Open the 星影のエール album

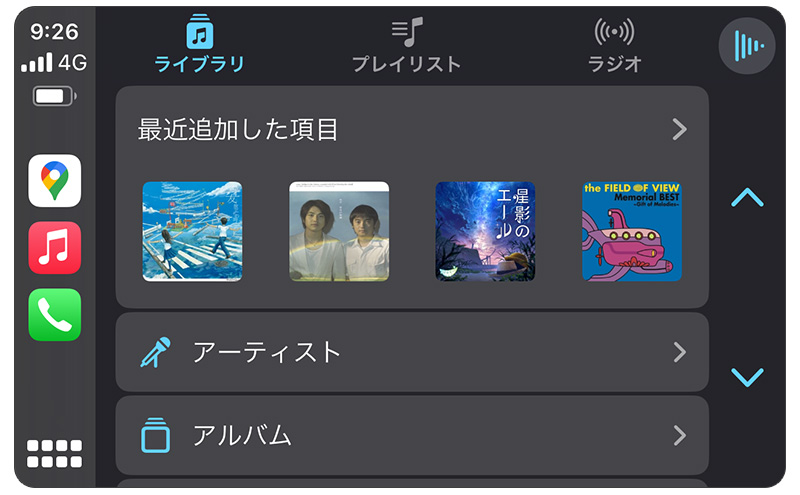point(485,231)
